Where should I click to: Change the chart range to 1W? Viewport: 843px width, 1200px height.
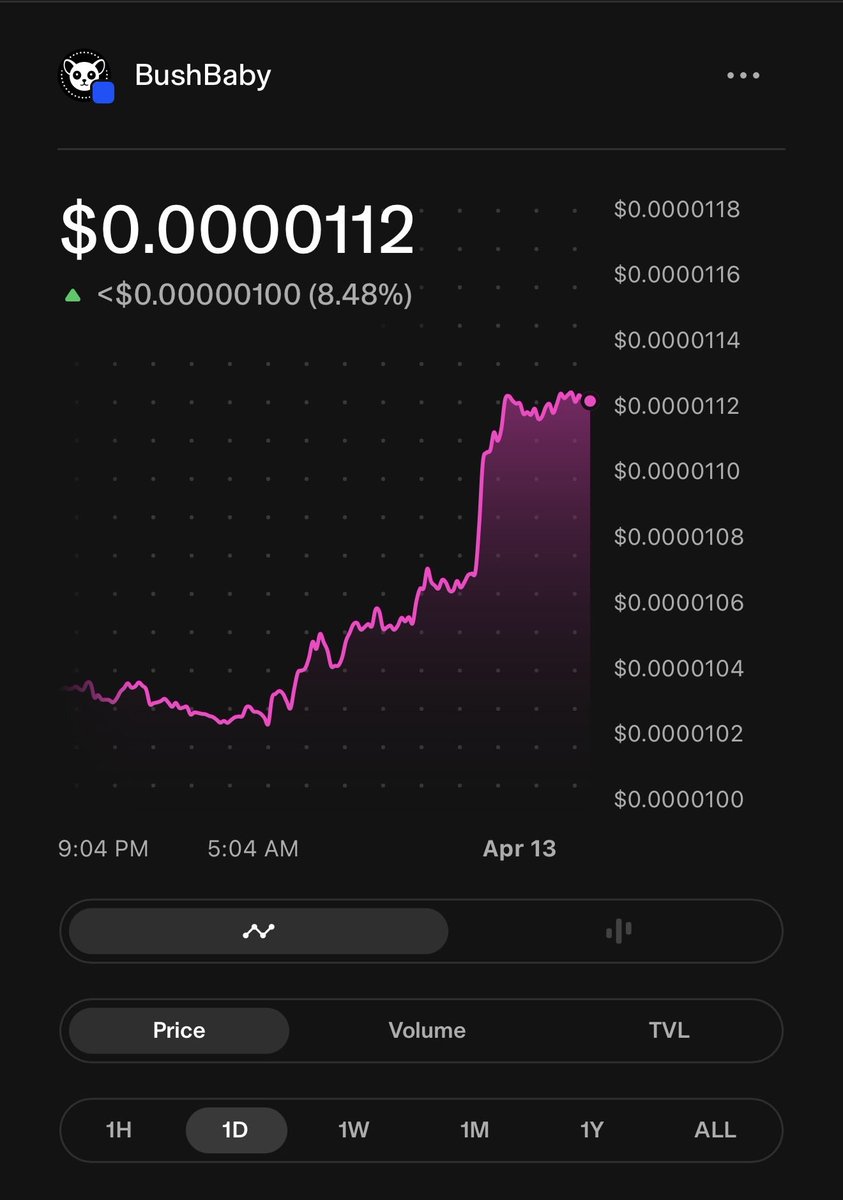click(x=354, y=1131)
